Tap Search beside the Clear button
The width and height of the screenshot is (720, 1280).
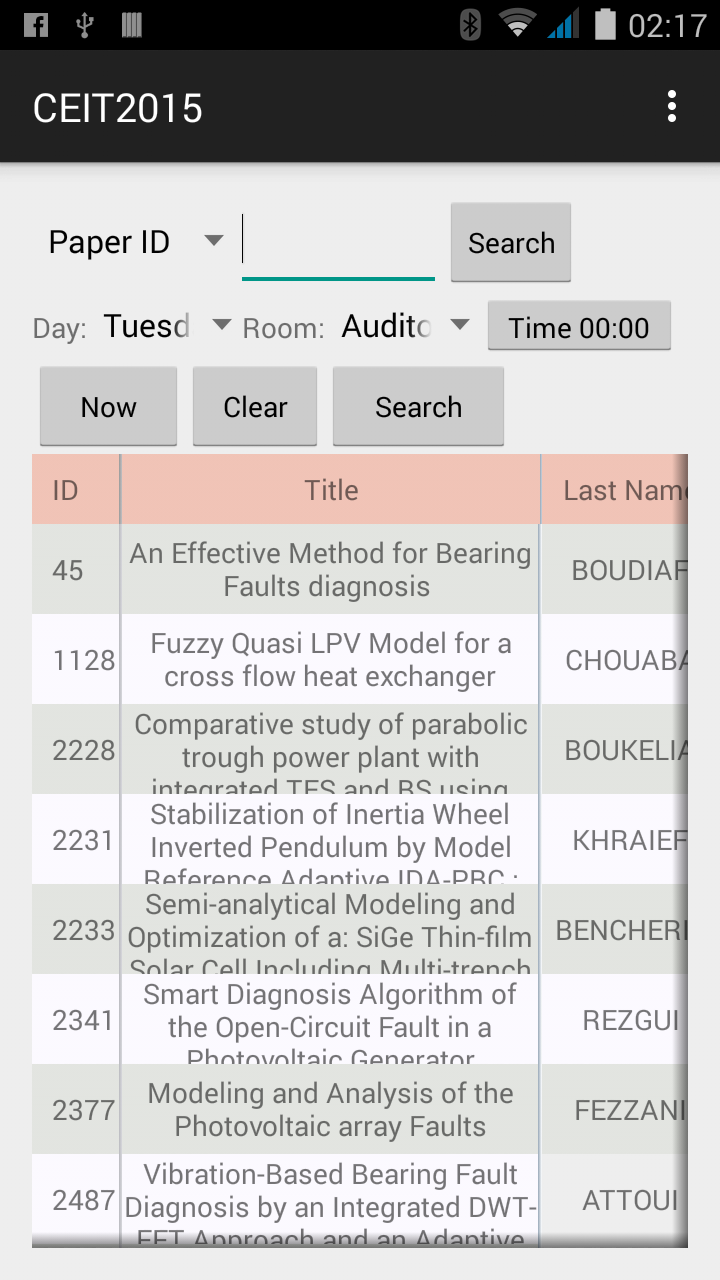[418, 406]
